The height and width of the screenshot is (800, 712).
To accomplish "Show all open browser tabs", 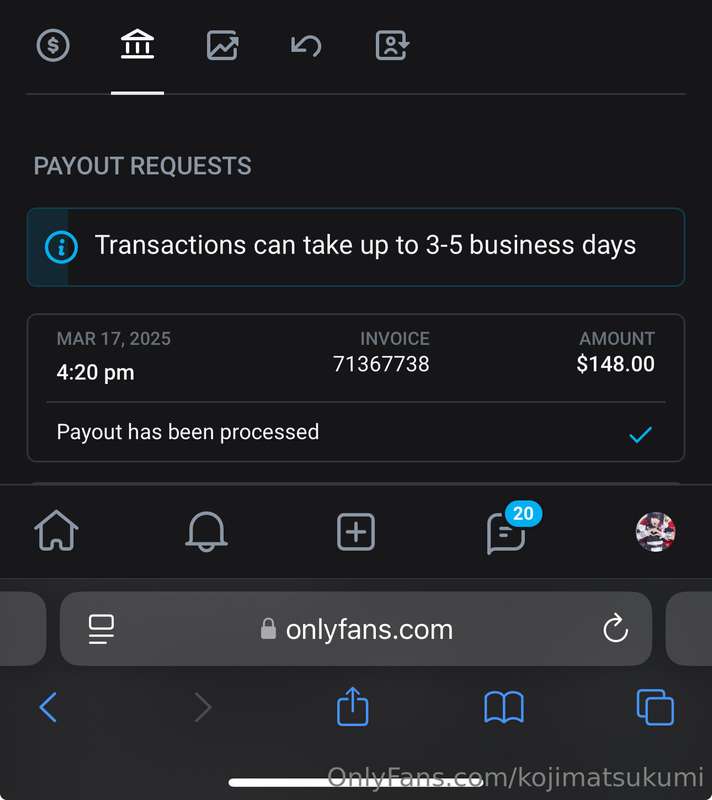I will [x=655, y=708].
